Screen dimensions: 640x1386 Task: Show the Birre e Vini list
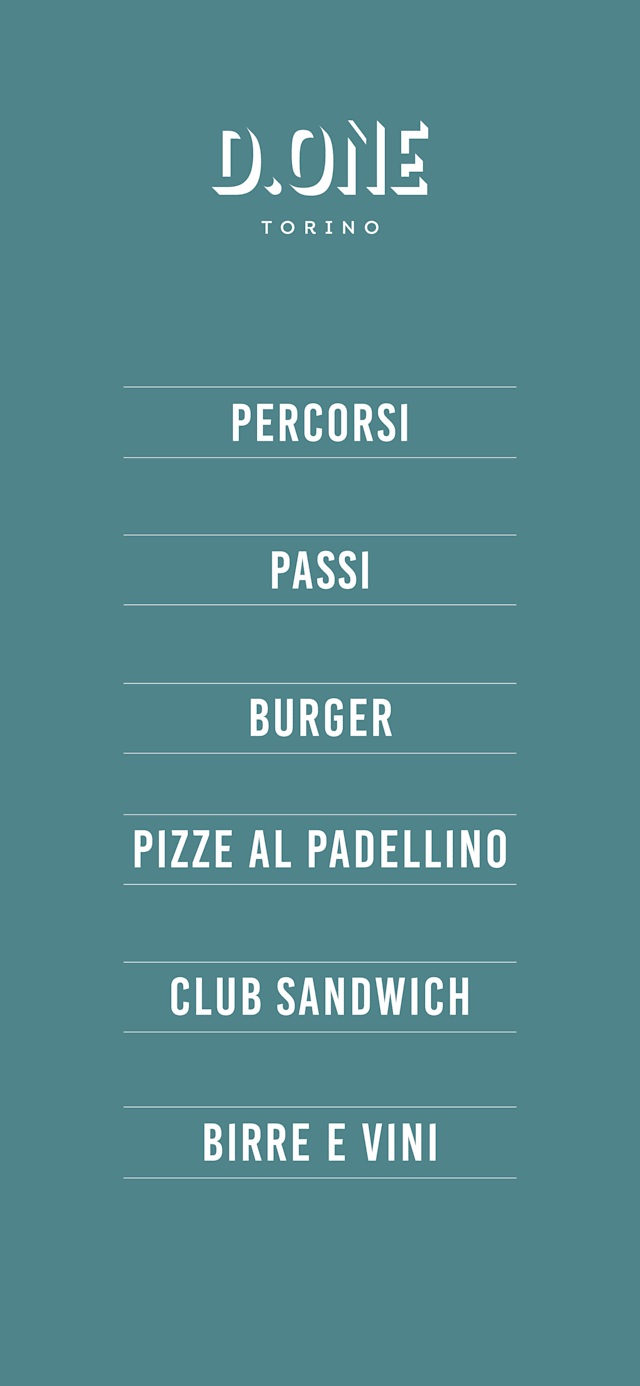320,1142
